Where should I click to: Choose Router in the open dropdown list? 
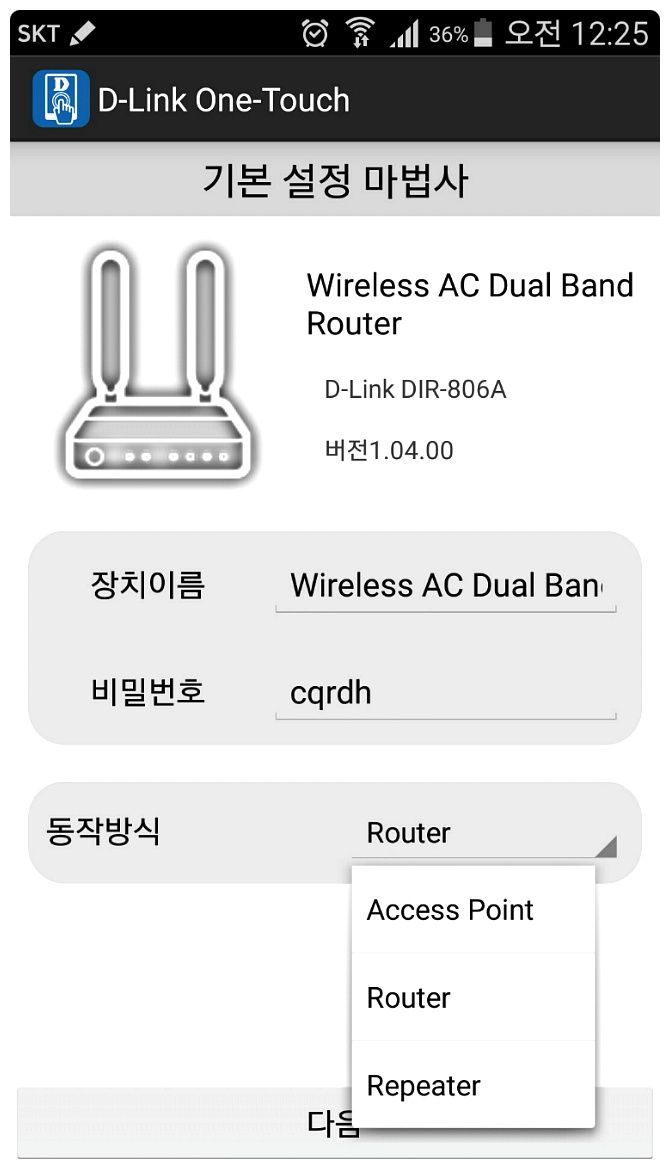pyautogui.click(x=473, y=998)
